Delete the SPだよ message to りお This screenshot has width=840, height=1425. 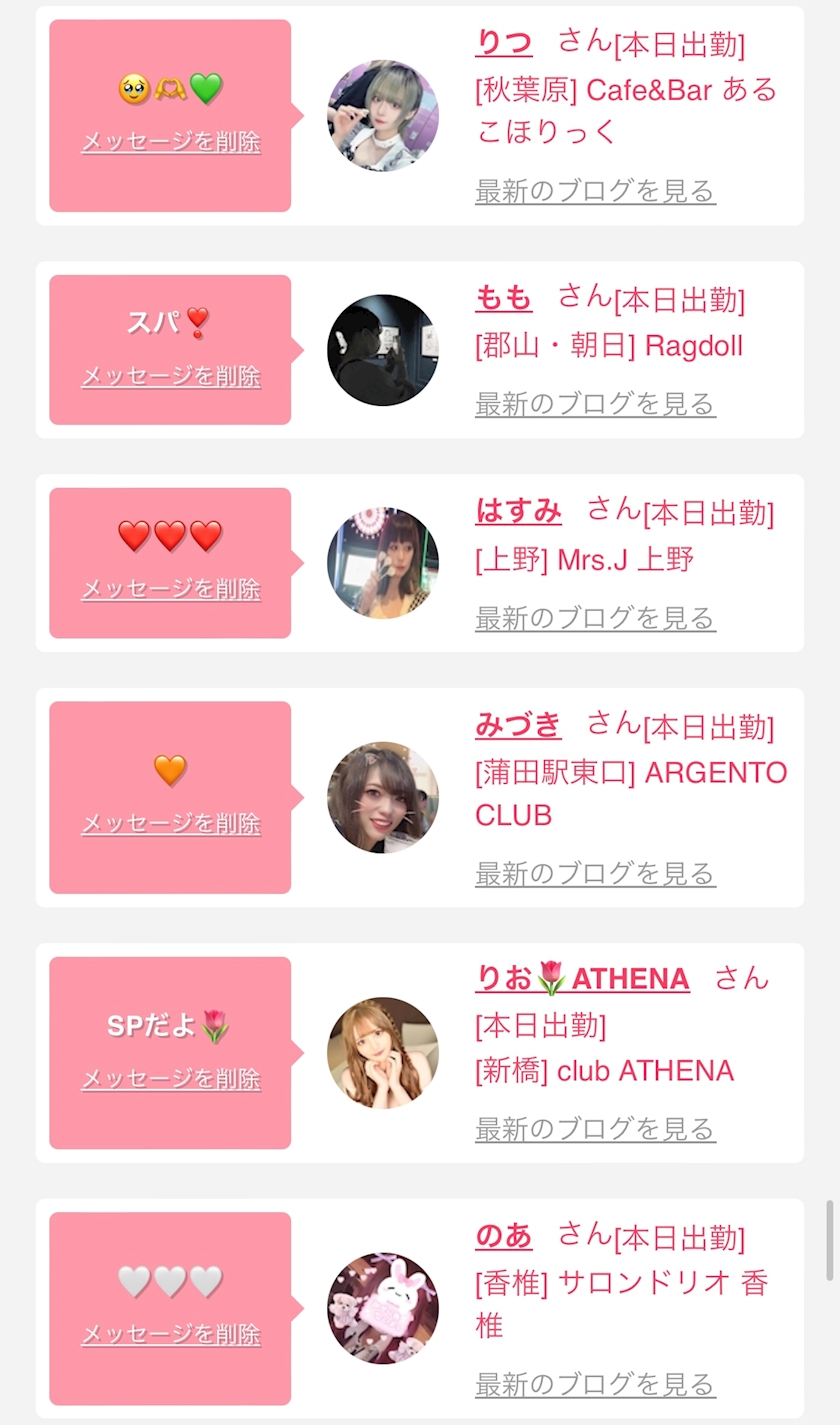pos(170,1079)
